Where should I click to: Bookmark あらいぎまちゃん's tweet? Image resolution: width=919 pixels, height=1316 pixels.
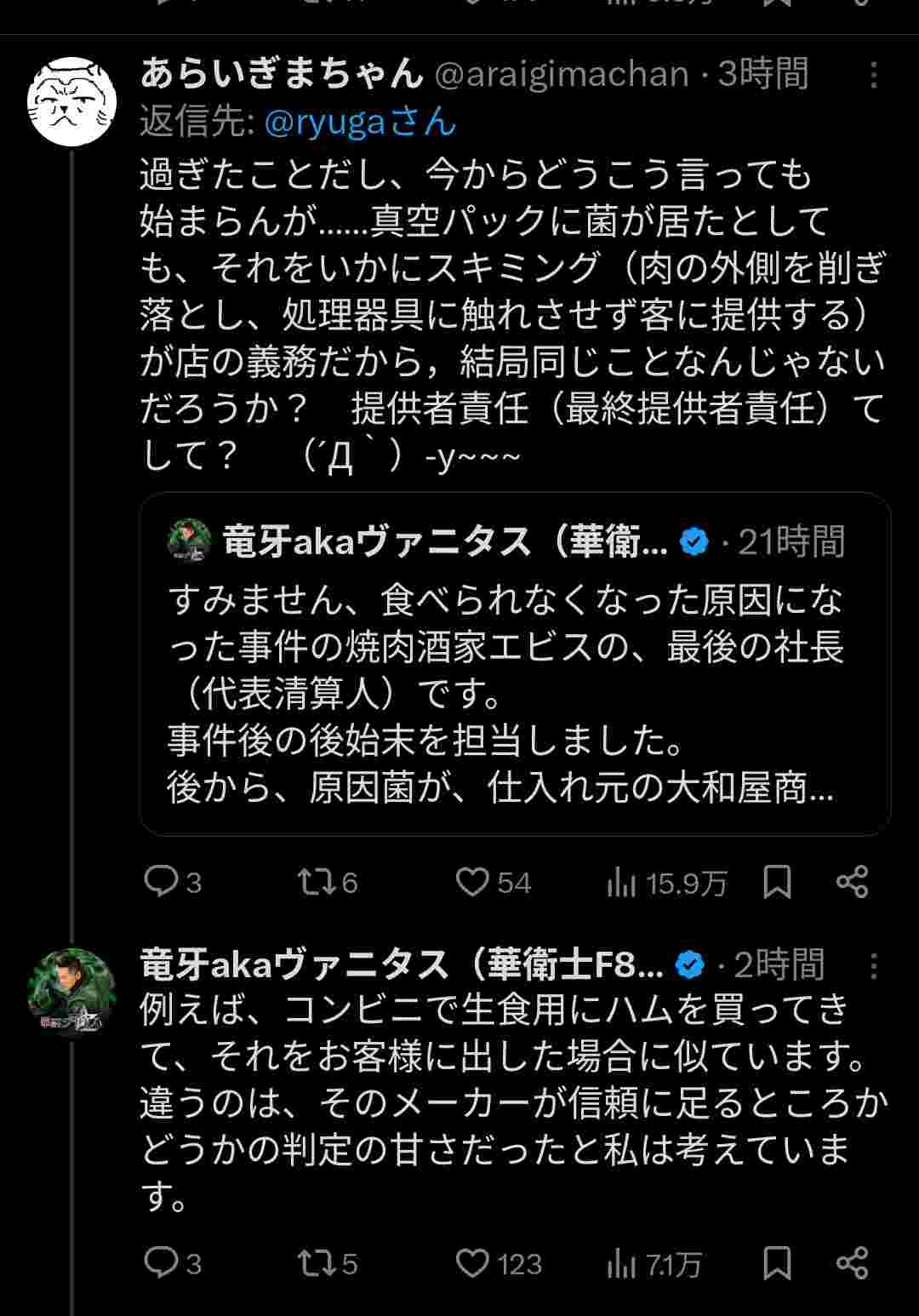(x=777, y=882)
